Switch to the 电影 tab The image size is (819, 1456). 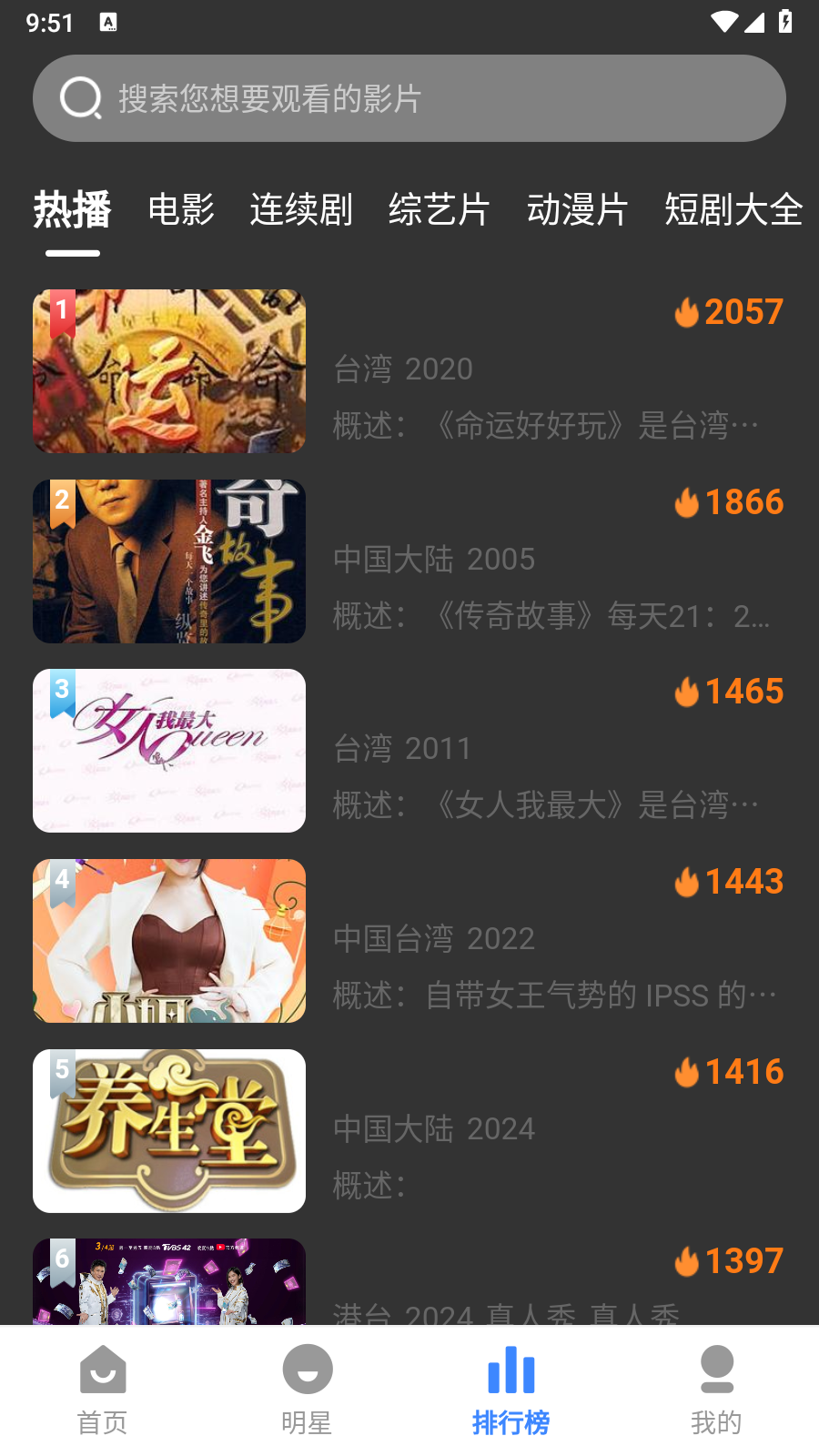(x=181, y=210)
